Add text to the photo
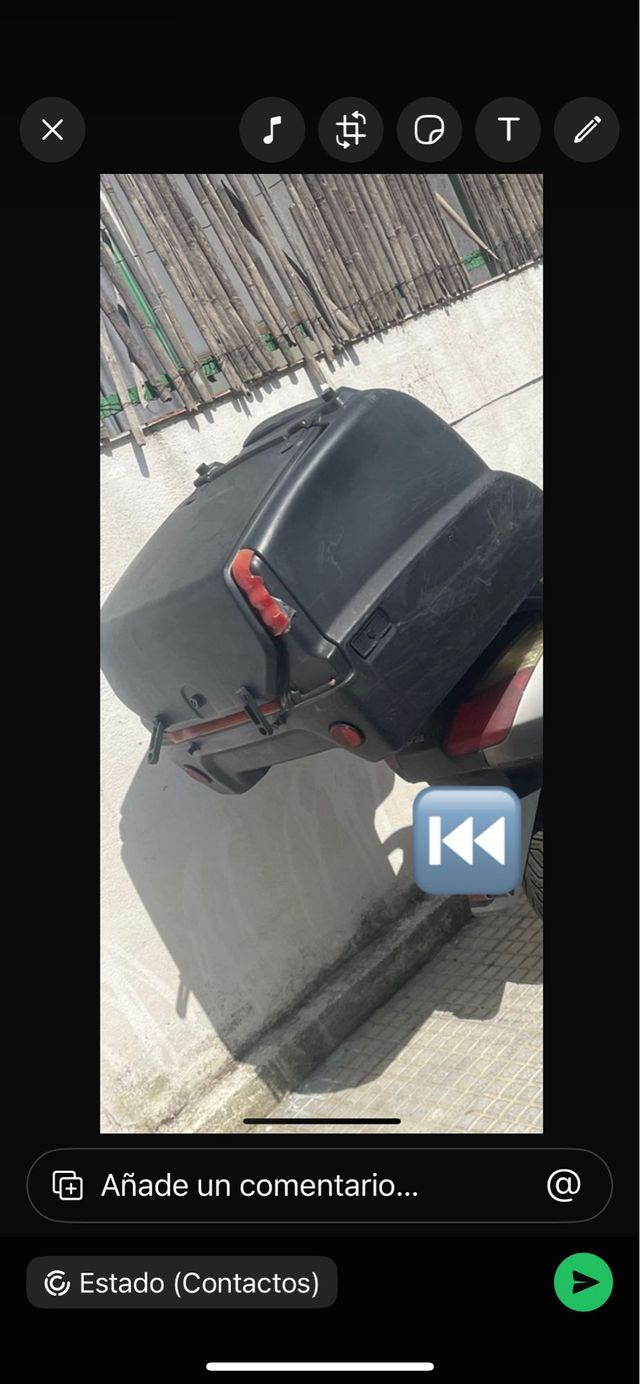640x1384 pixels. (x=508, y=130)
